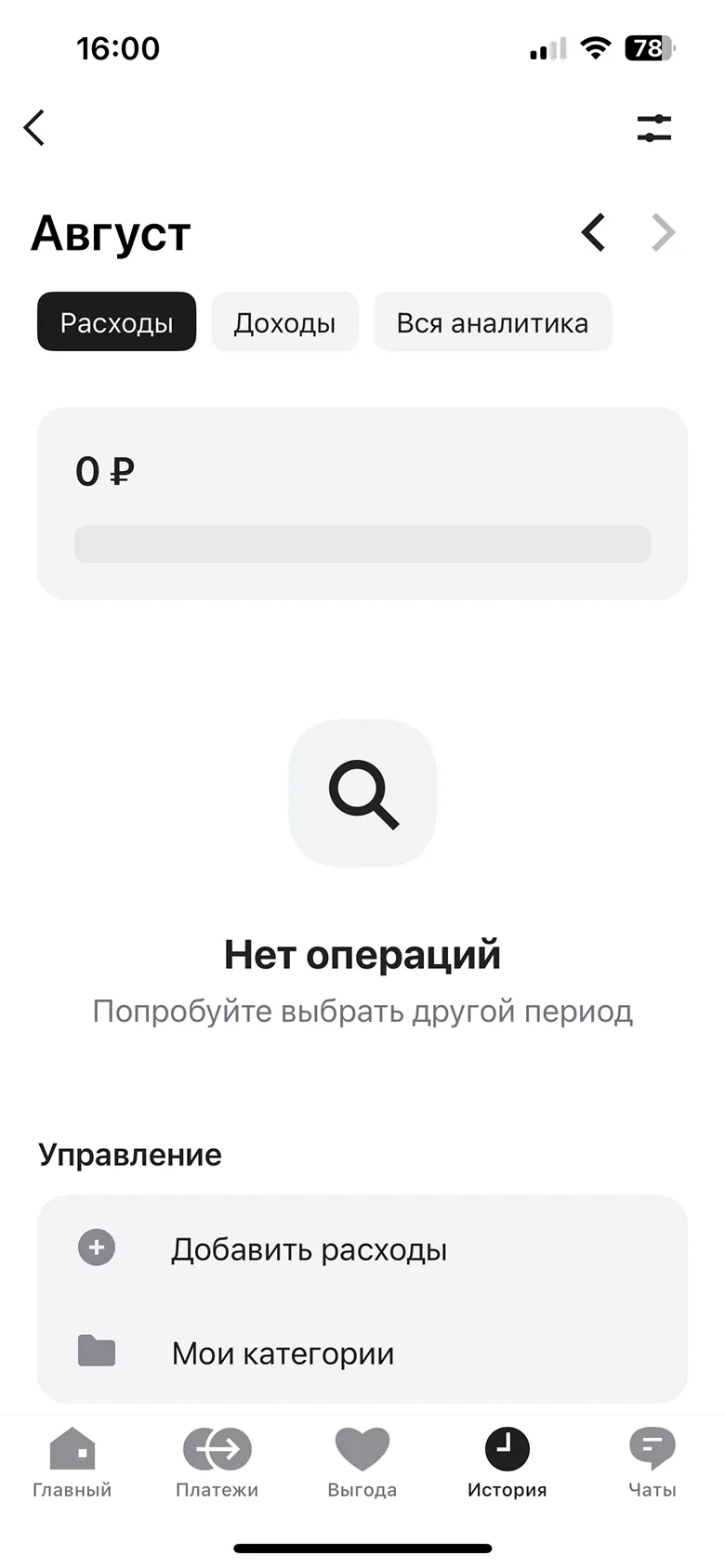Open Мои категории
The image size is (725, 1568).
coord(362,1352)
